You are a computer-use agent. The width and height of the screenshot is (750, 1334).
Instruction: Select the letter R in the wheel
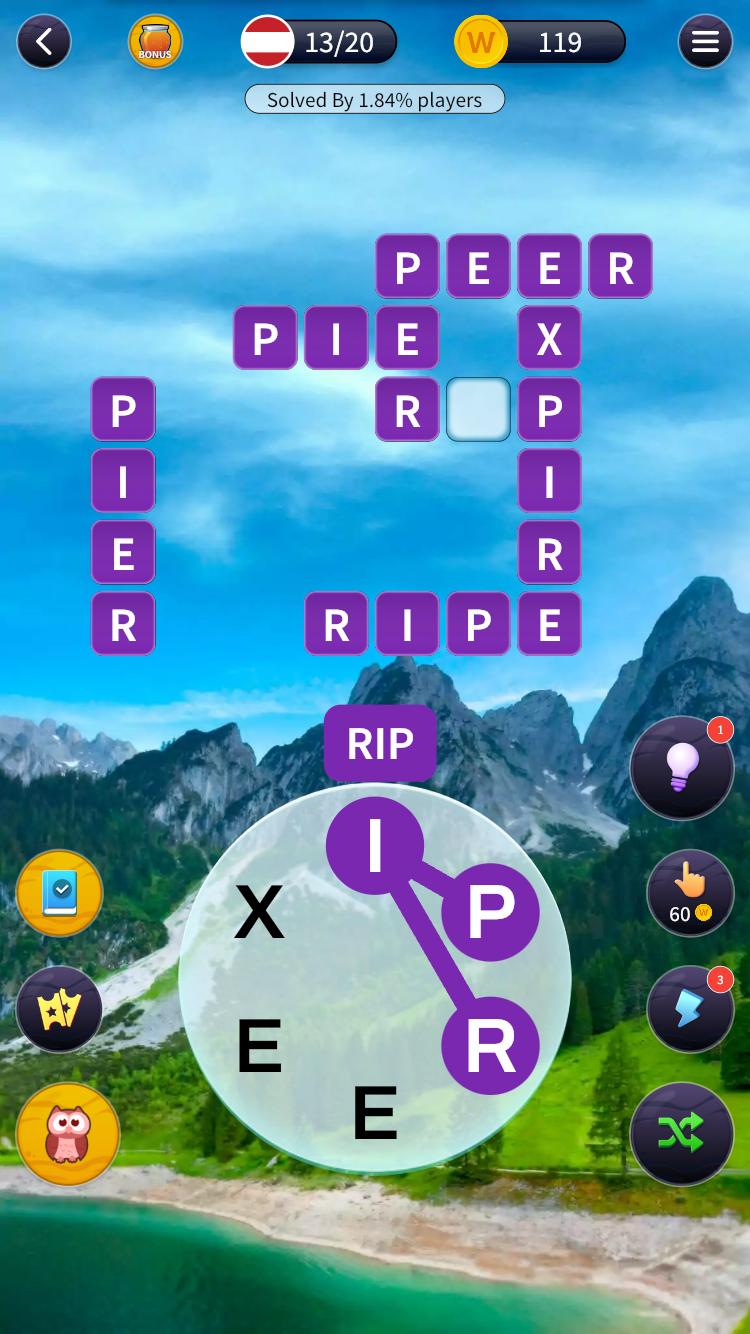click(490, 1046)
